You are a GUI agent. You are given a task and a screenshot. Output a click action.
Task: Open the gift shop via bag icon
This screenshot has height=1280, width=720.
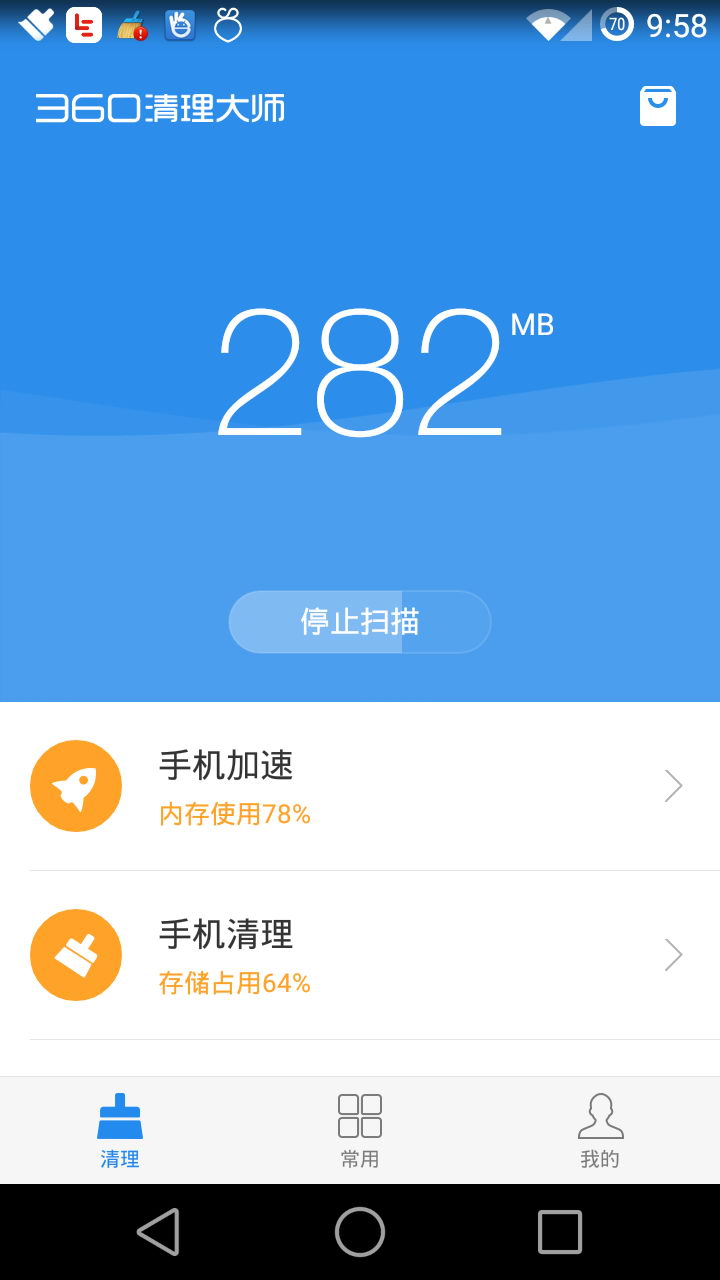657,105
